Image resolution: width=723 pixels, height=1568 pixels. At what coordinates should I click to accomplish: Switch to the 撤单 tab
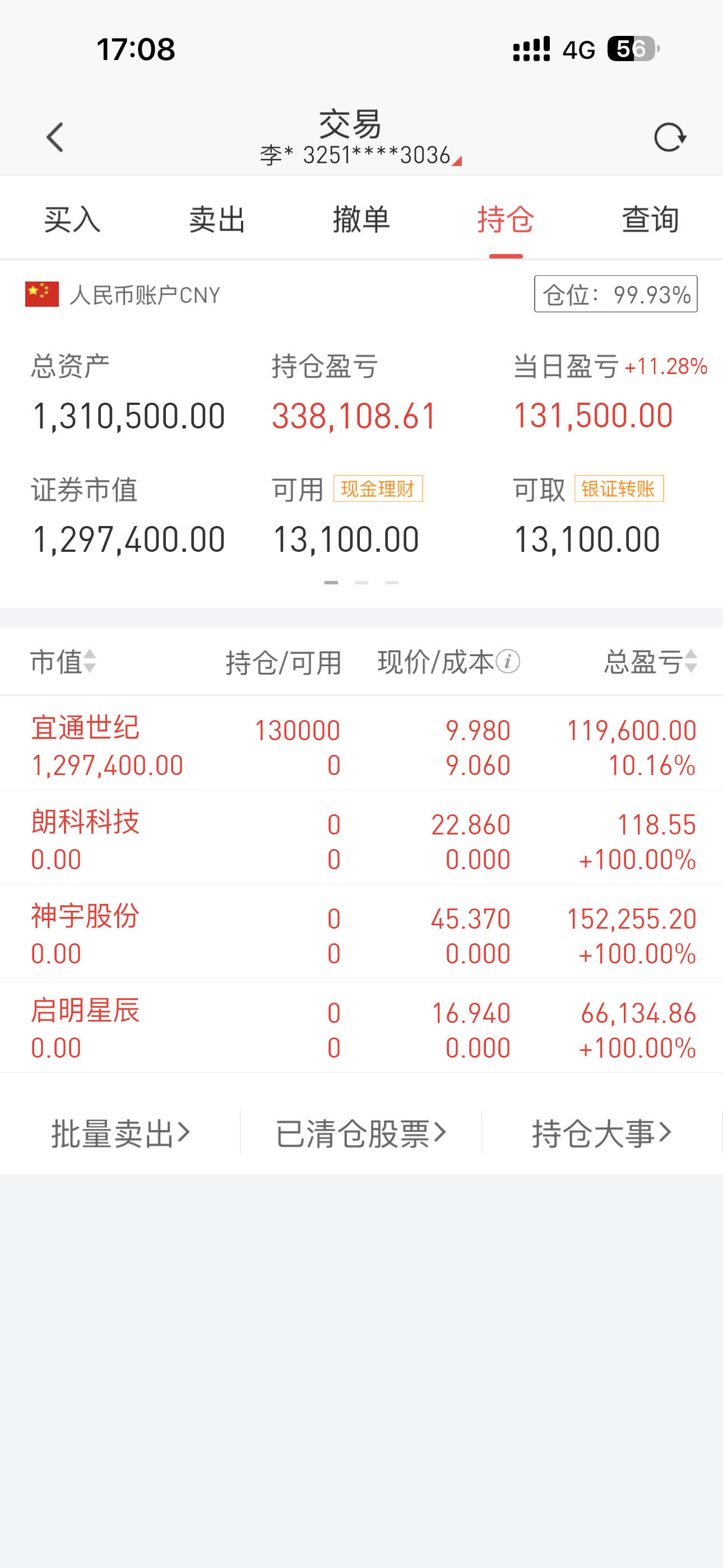(x=361, y=220)
